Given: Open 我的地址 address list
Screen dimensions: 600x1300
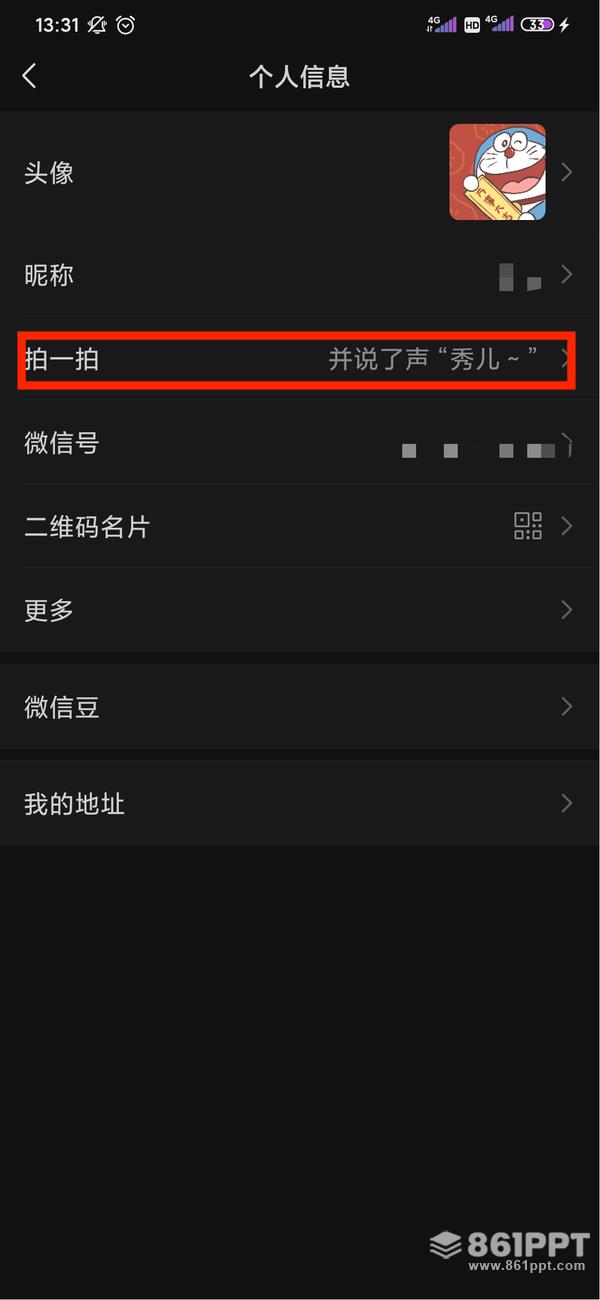Looking at the screenshot, I should 300,803.
